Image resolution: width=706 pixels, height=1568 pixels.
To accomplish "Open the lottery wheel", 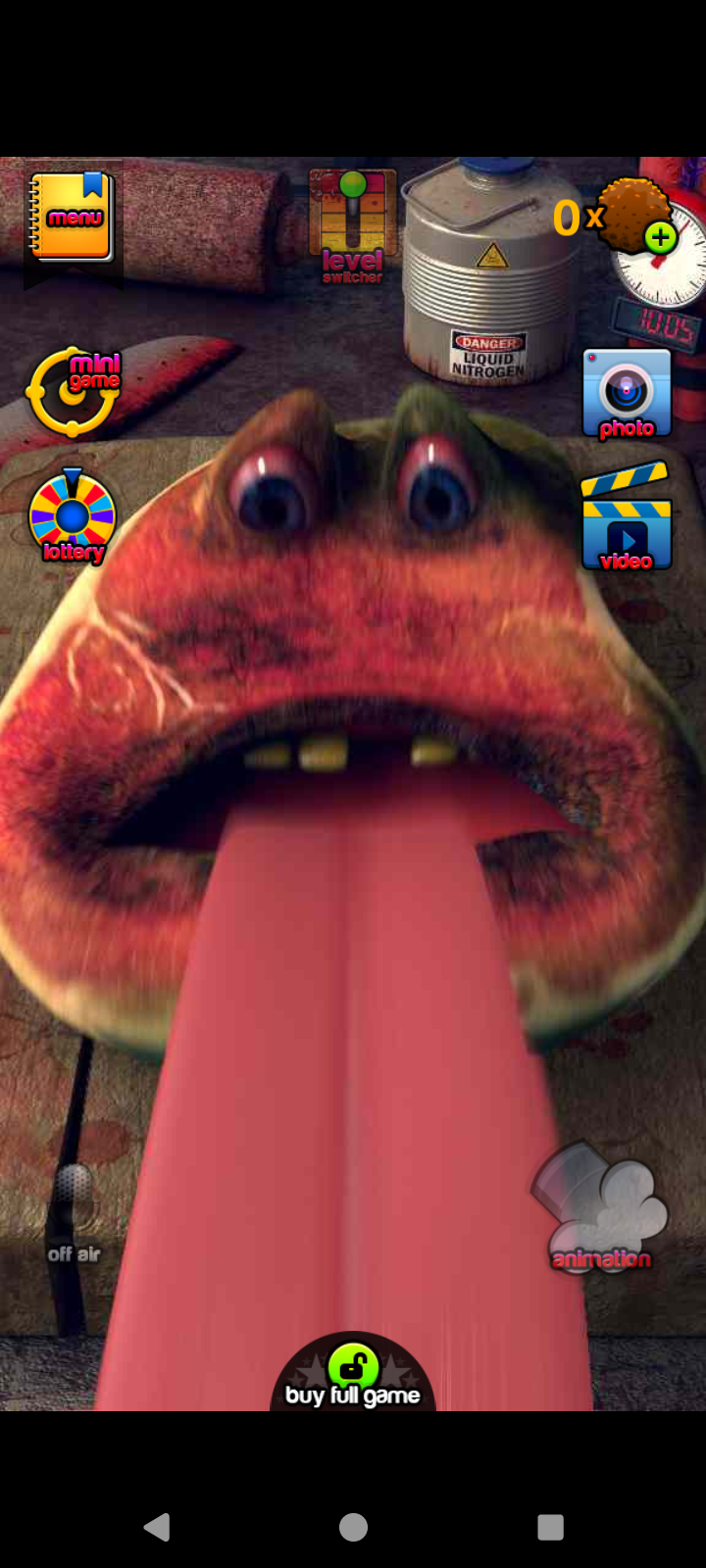I will (x=73, y=516).
